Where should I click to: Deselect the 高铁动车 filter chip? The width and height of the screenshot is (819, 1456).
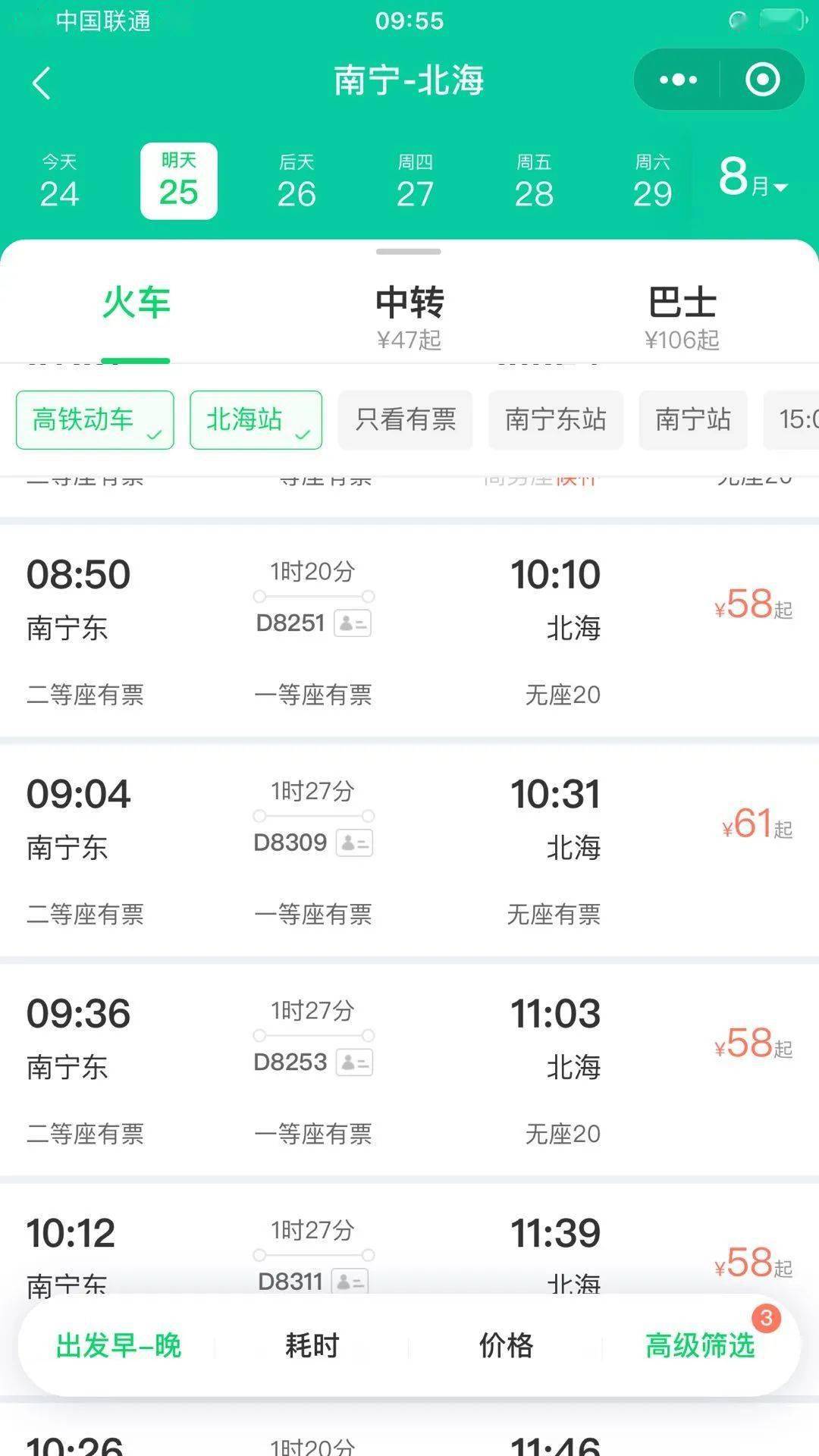95,419
